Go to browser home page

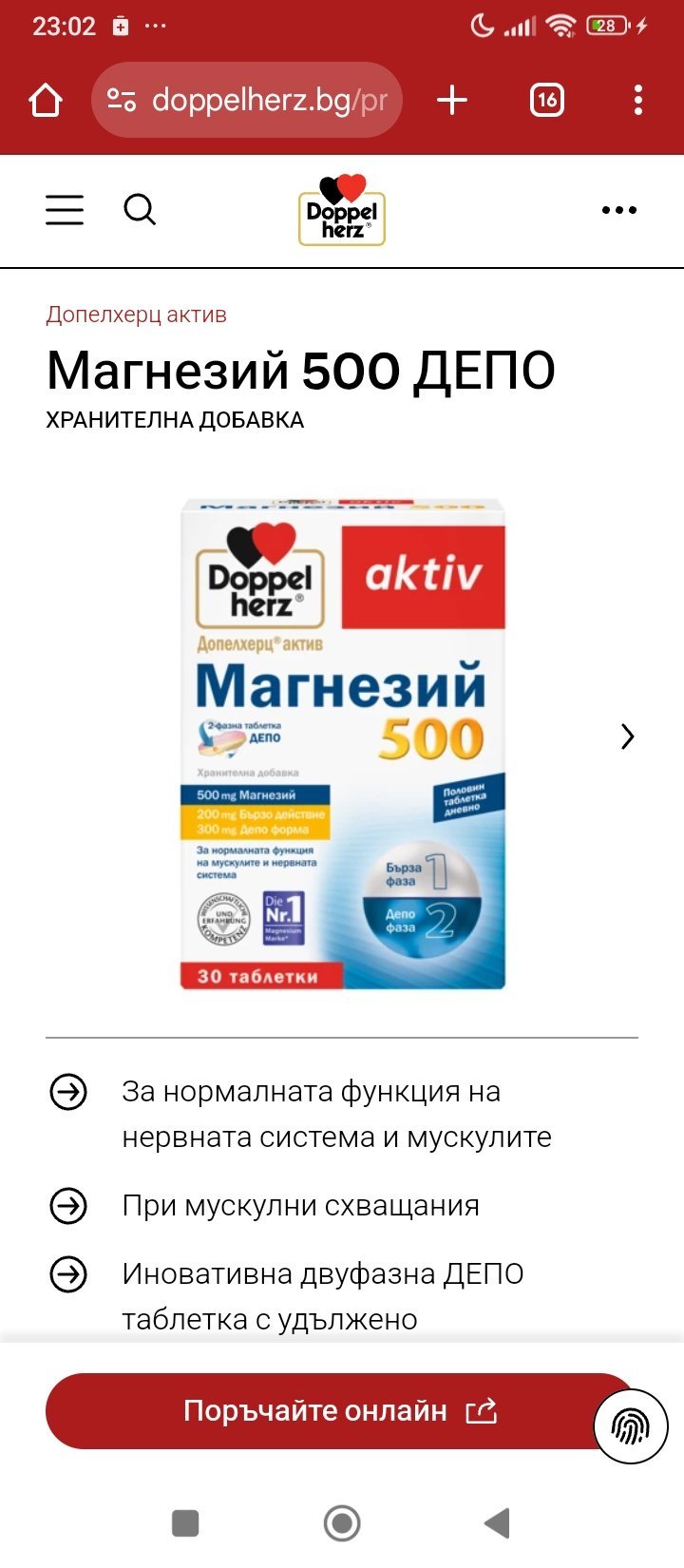point(46,100)
